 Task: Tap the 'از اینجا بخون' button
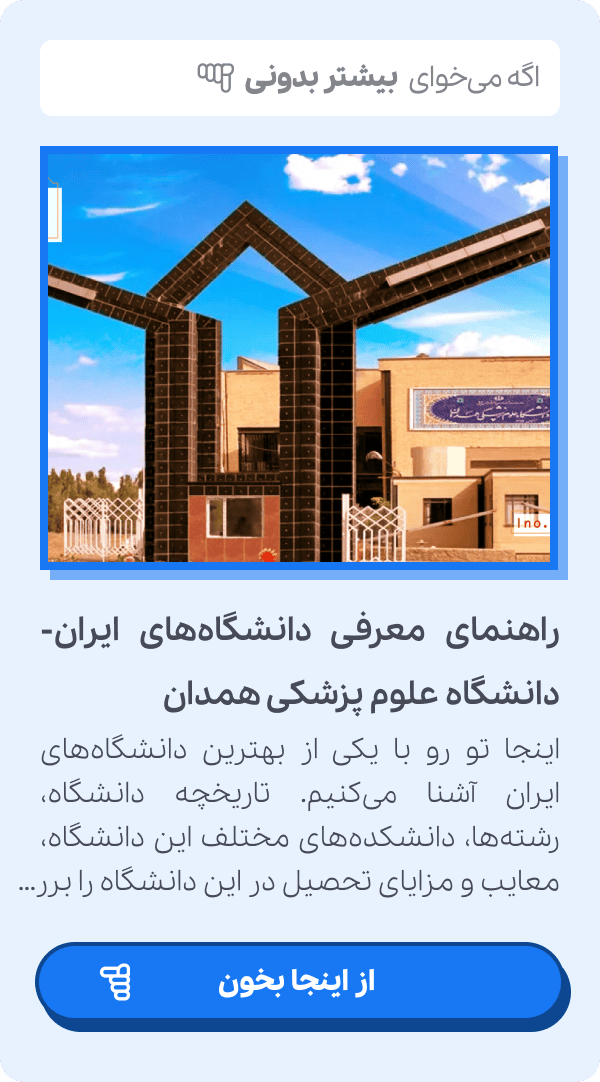click(x=299, y=982)
